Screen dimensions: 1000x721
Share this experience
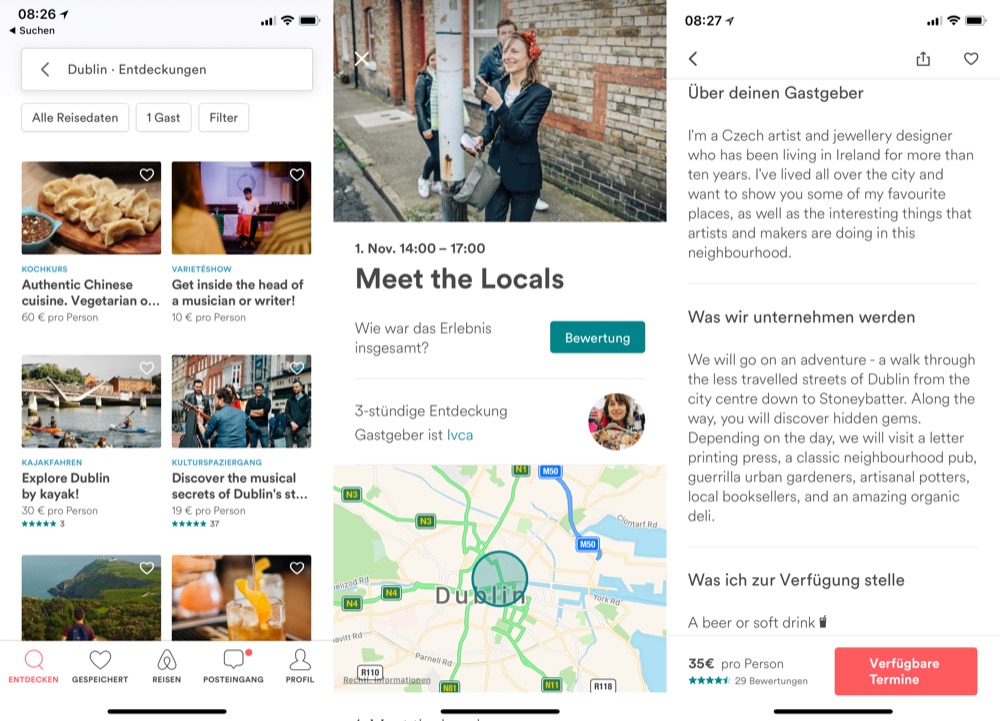(923, 59)
